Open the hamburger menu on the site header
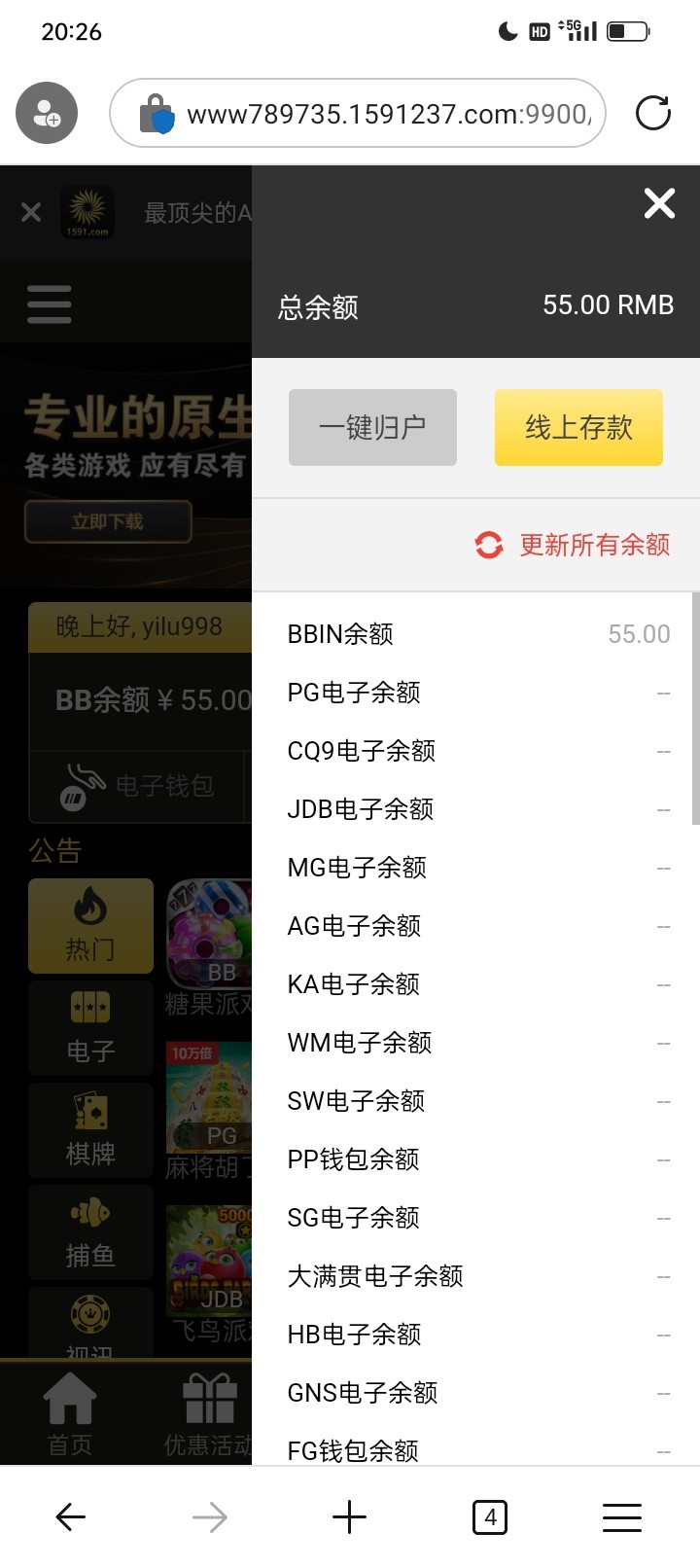Image resolution: width=700 pixels, height=1568 pixels. [x=49, y=303]
